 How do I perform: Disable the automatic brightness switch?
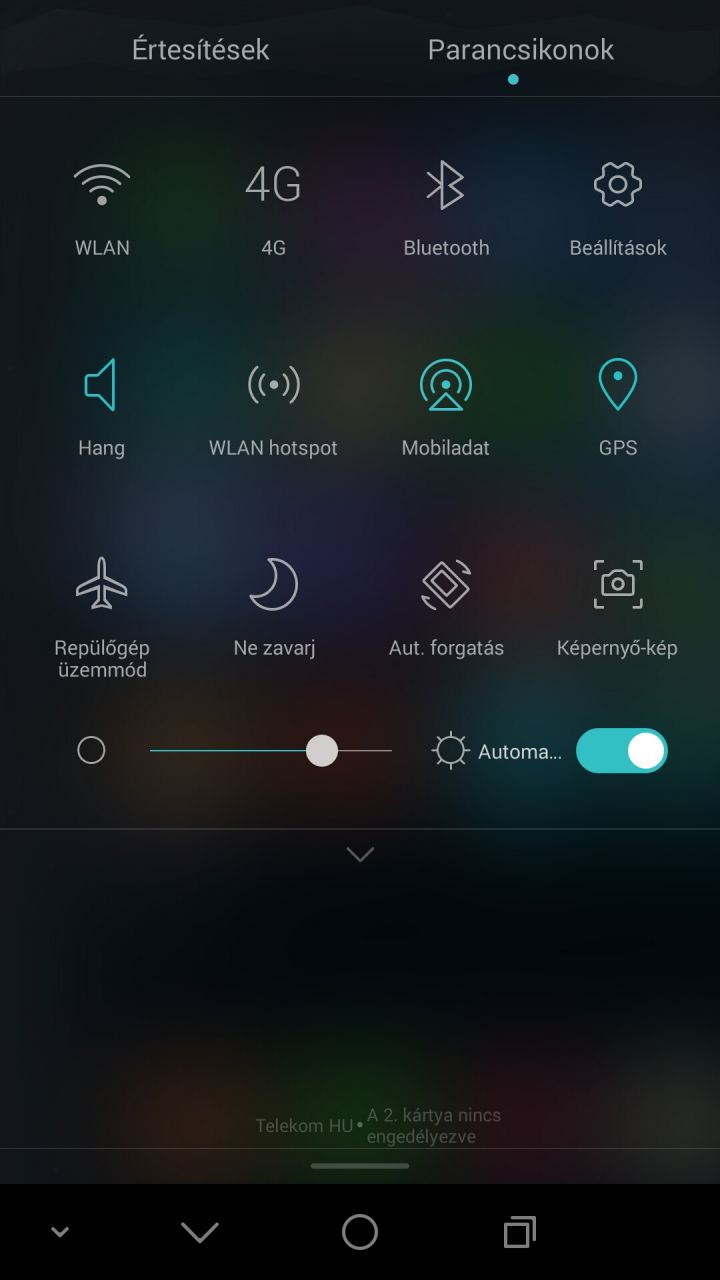[x=621, y=750]
